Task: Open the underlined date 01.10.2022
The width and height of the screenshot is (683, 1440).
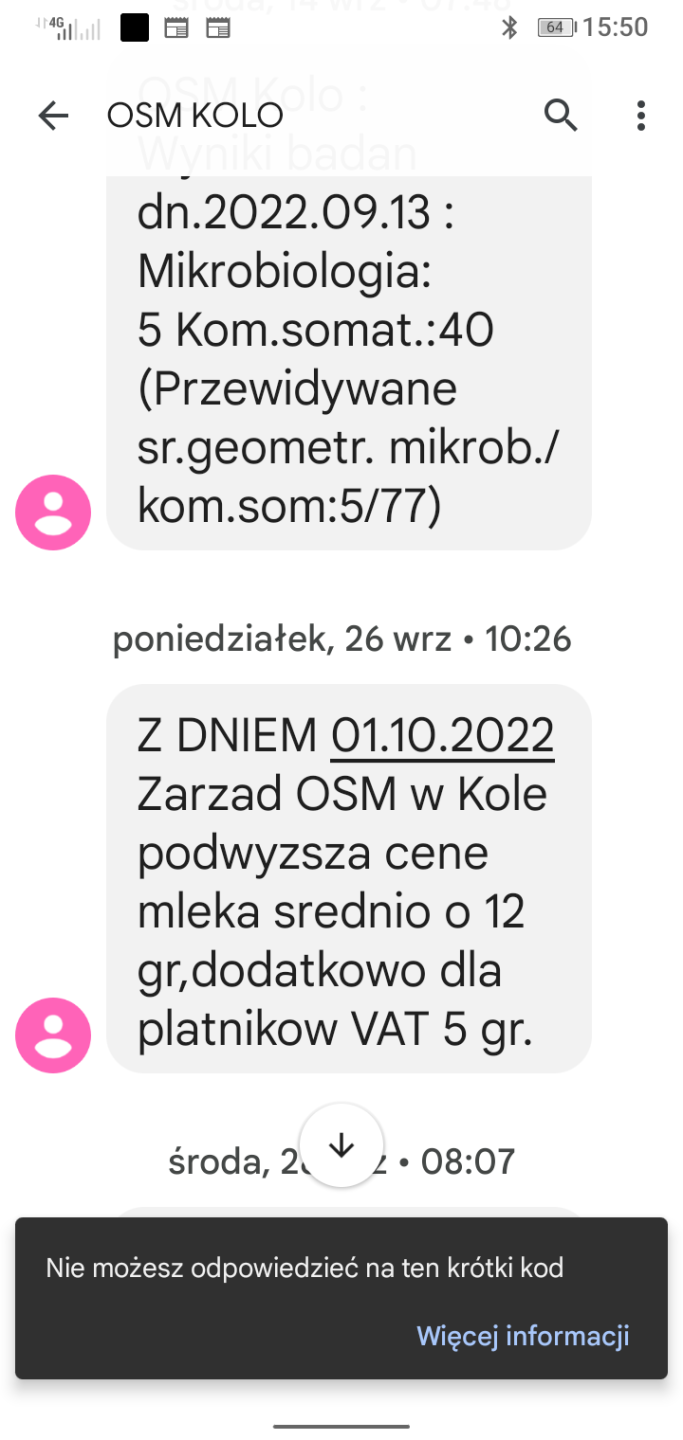Action: pyautogui.click(x=442, y=736)
